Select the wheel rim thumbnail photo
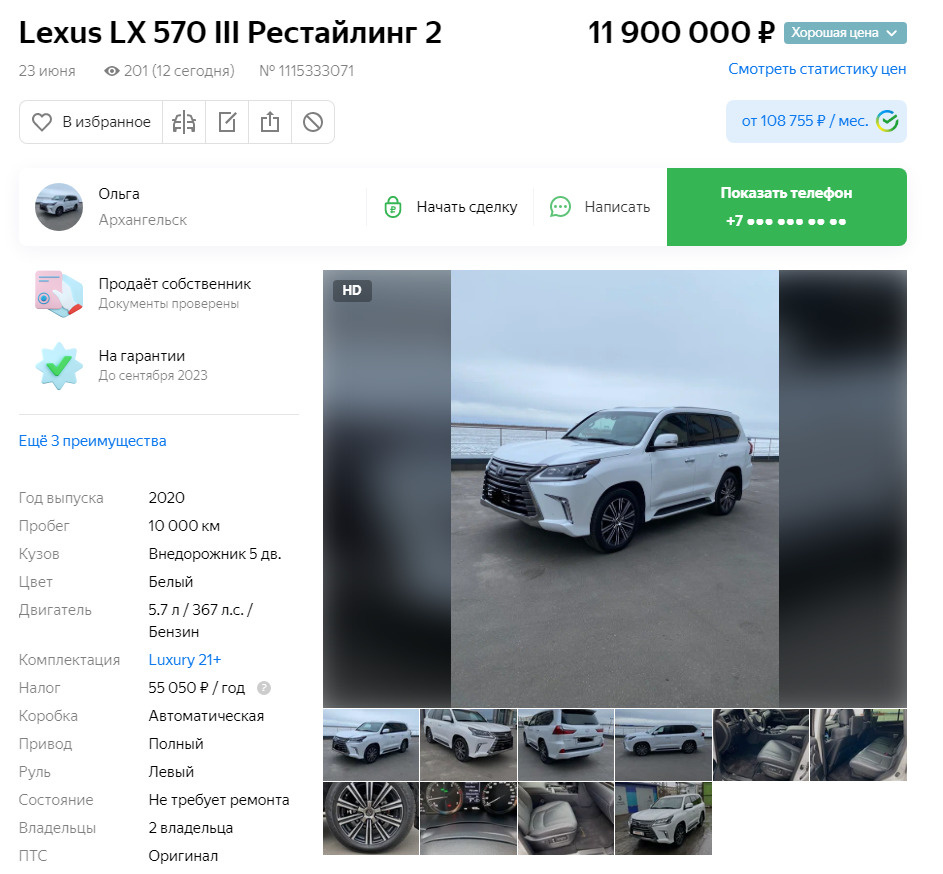The height and width of the screenshot is (874, 943). click(x=371, y=818)
